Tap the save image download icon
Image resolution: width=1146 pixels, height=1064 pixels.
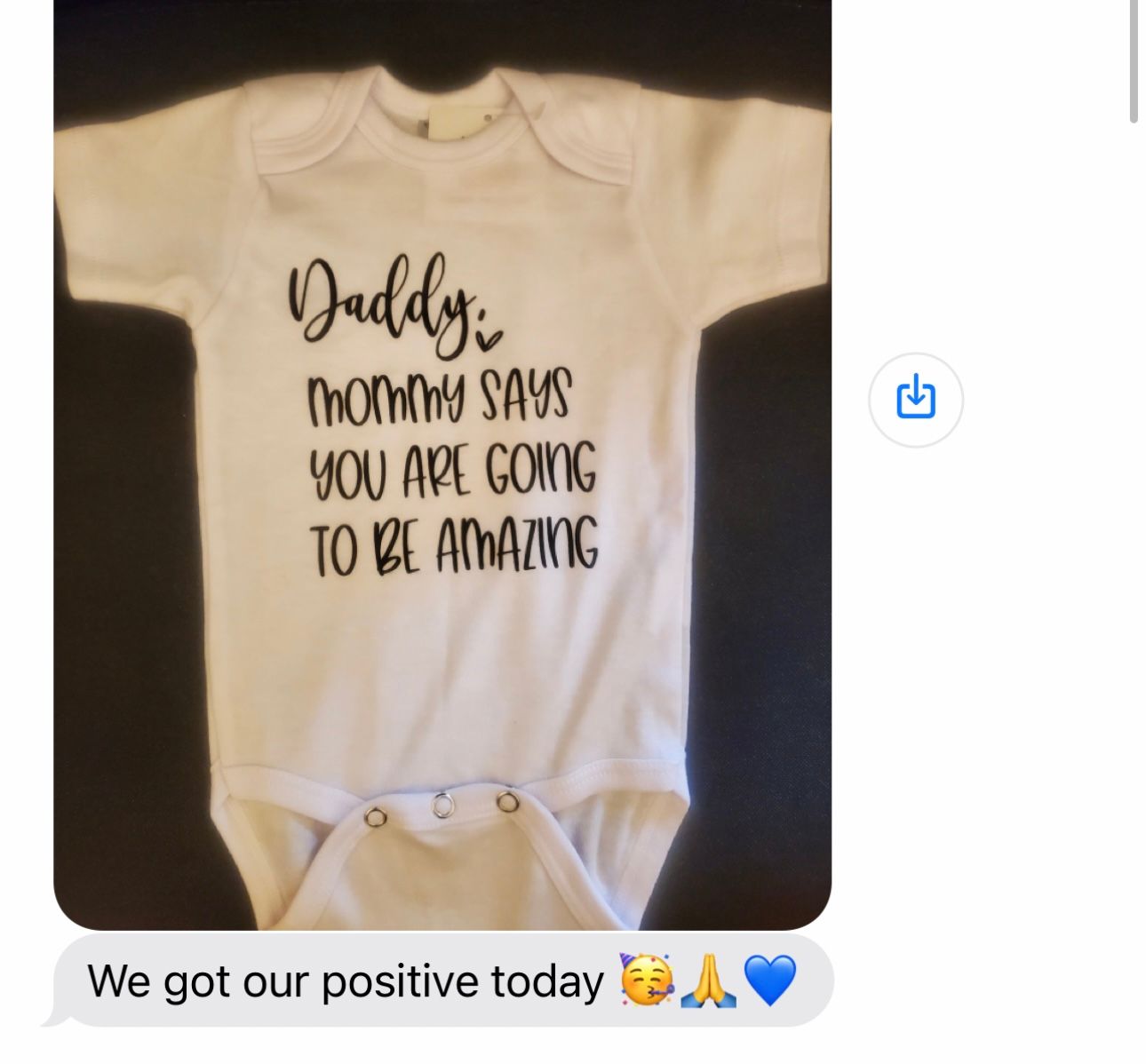pos(915,399)
